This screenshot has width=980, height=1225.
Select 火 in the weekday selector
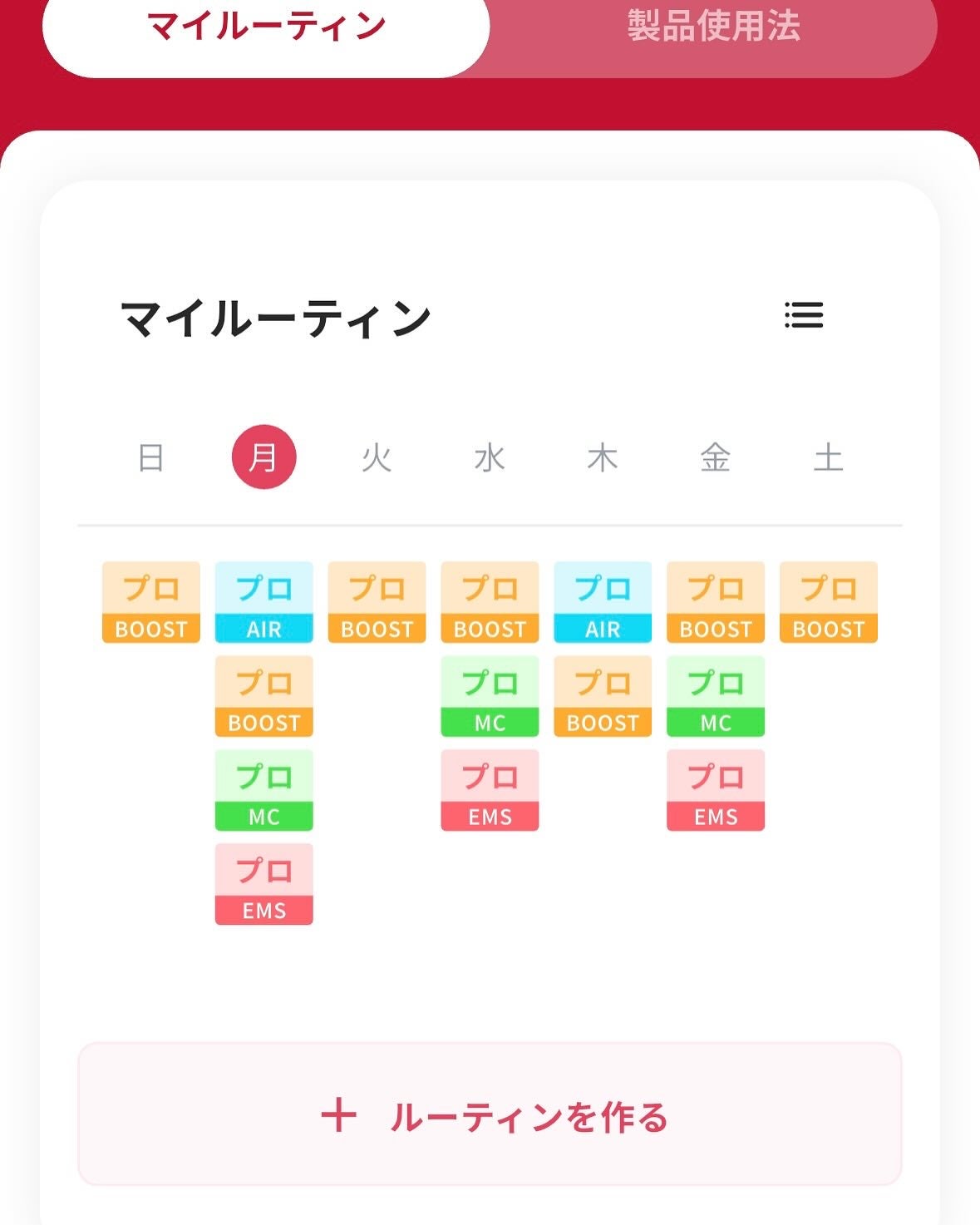[x=376, y=457]
